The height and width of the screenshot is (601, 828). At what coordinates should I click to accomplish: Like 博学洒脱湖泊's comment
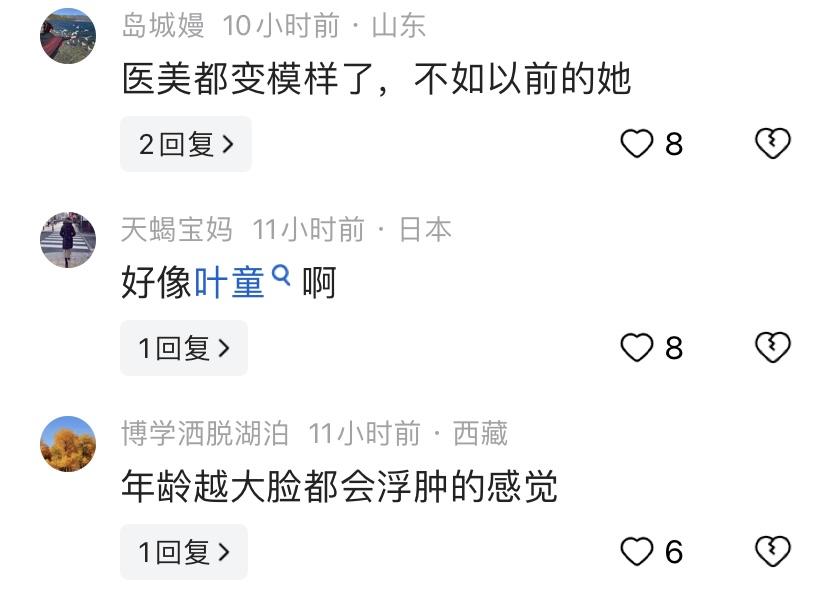point(637,552)
